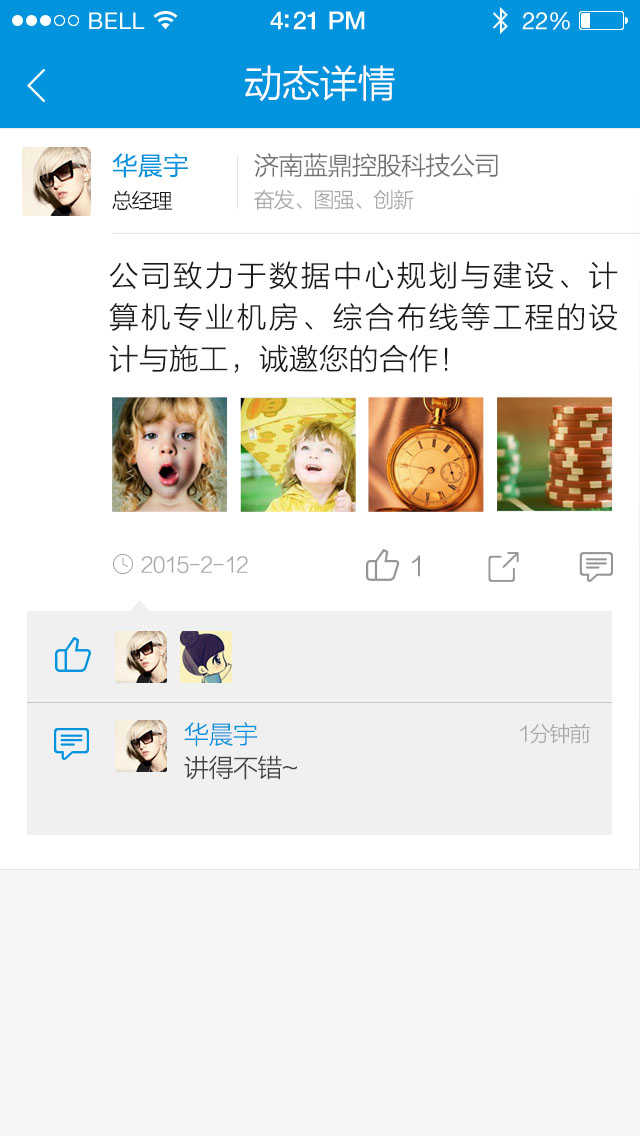Viewport: 640px width, 1136px height.
Task: Open 华晨宇's profile avatar in post header
Action: (56, 182)
